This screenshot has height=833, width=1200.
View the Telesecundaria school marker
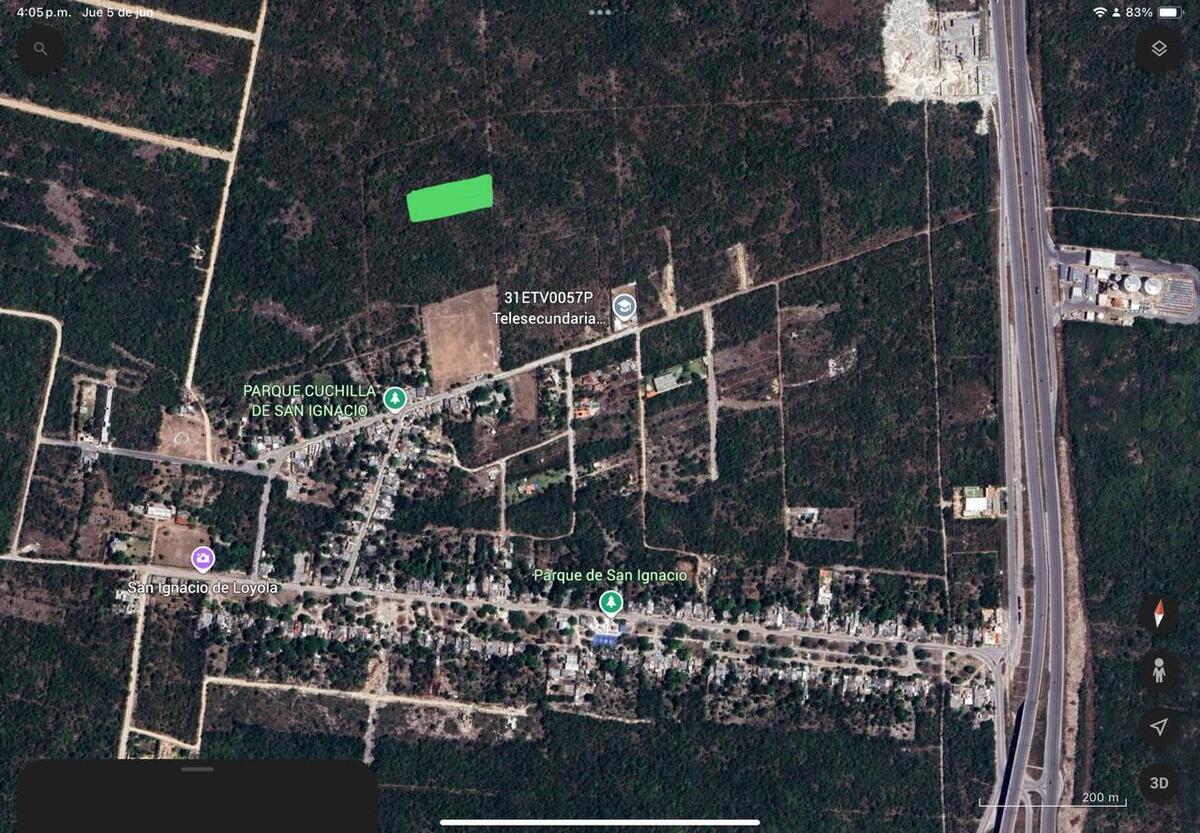pyautogui.click(x=624, y=307)
